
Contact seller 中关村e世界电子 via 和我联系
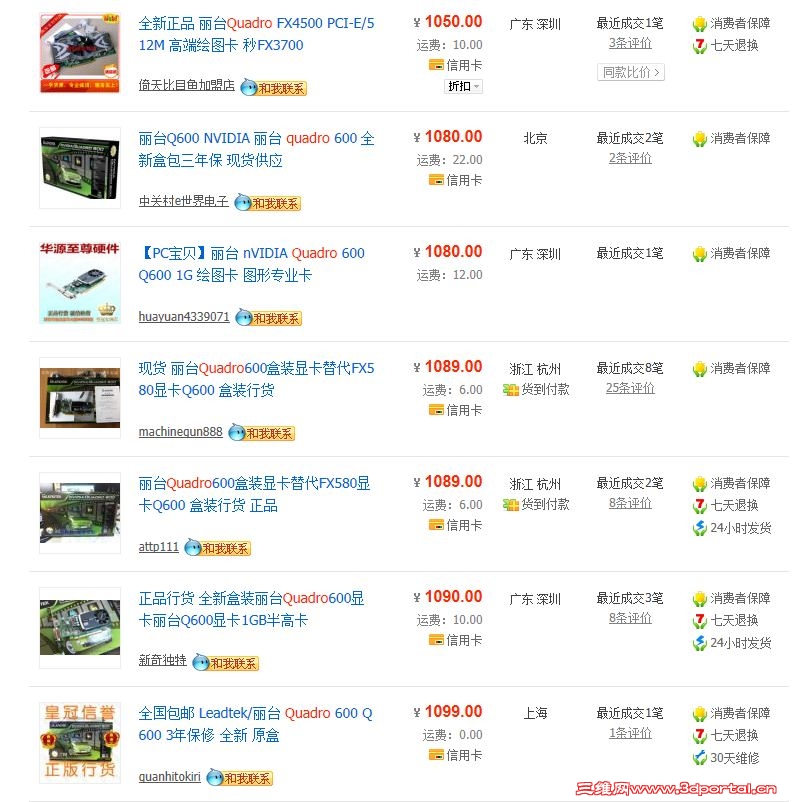pyautogui.click(x=268, y=203)
